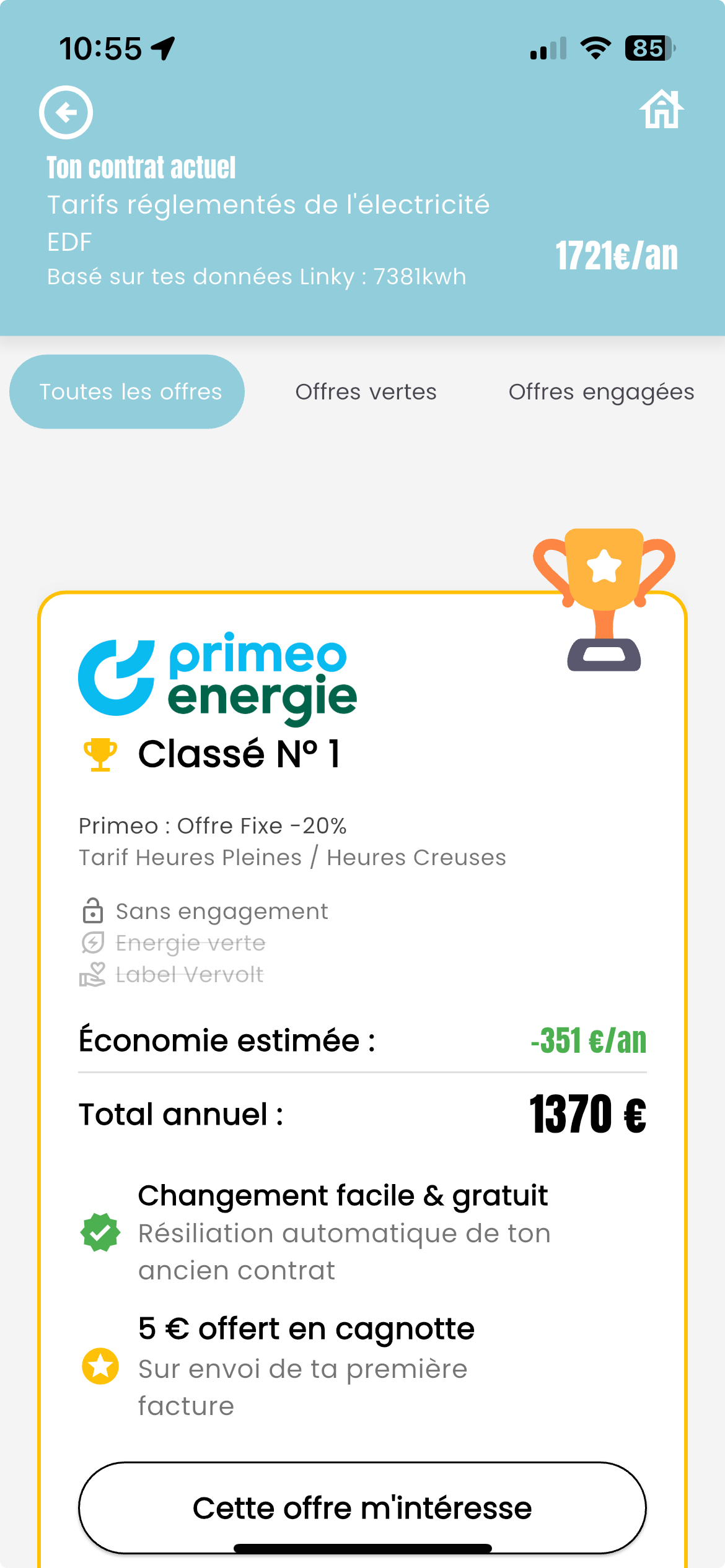Open the home screen icon

661,110
